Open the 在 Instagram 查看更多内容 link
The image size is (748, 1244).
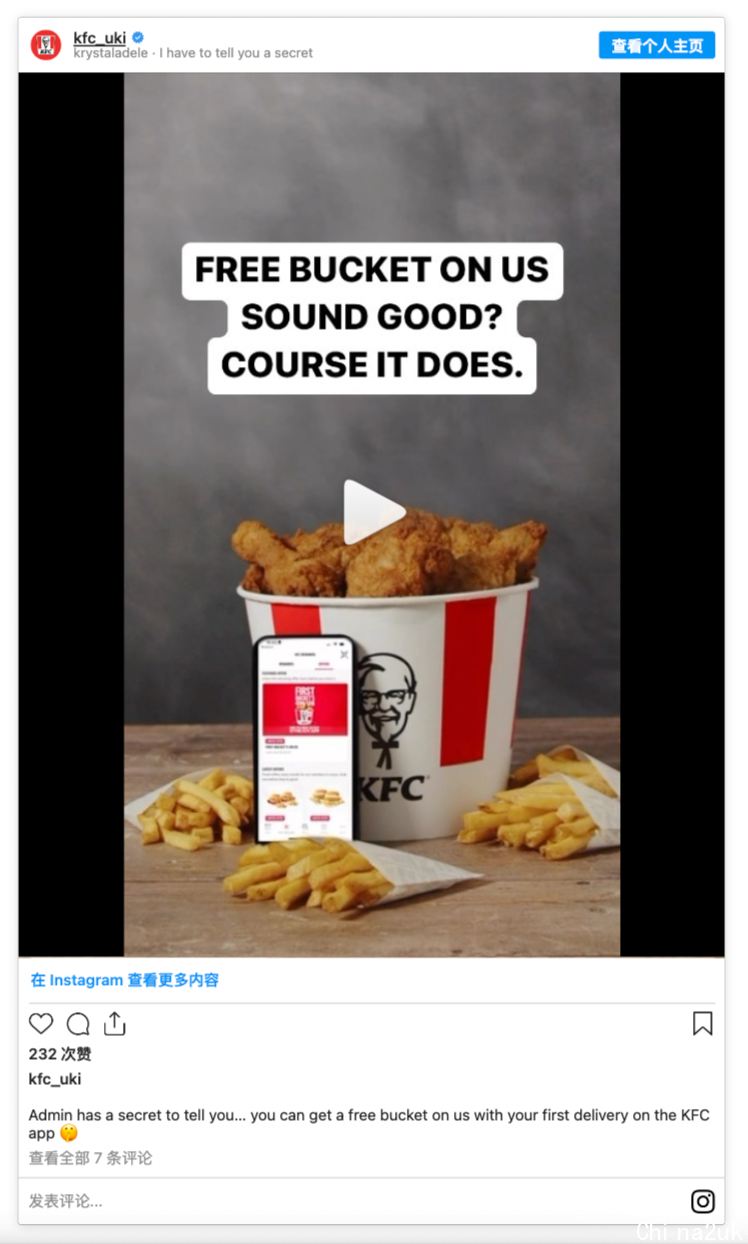coord(125,980)
